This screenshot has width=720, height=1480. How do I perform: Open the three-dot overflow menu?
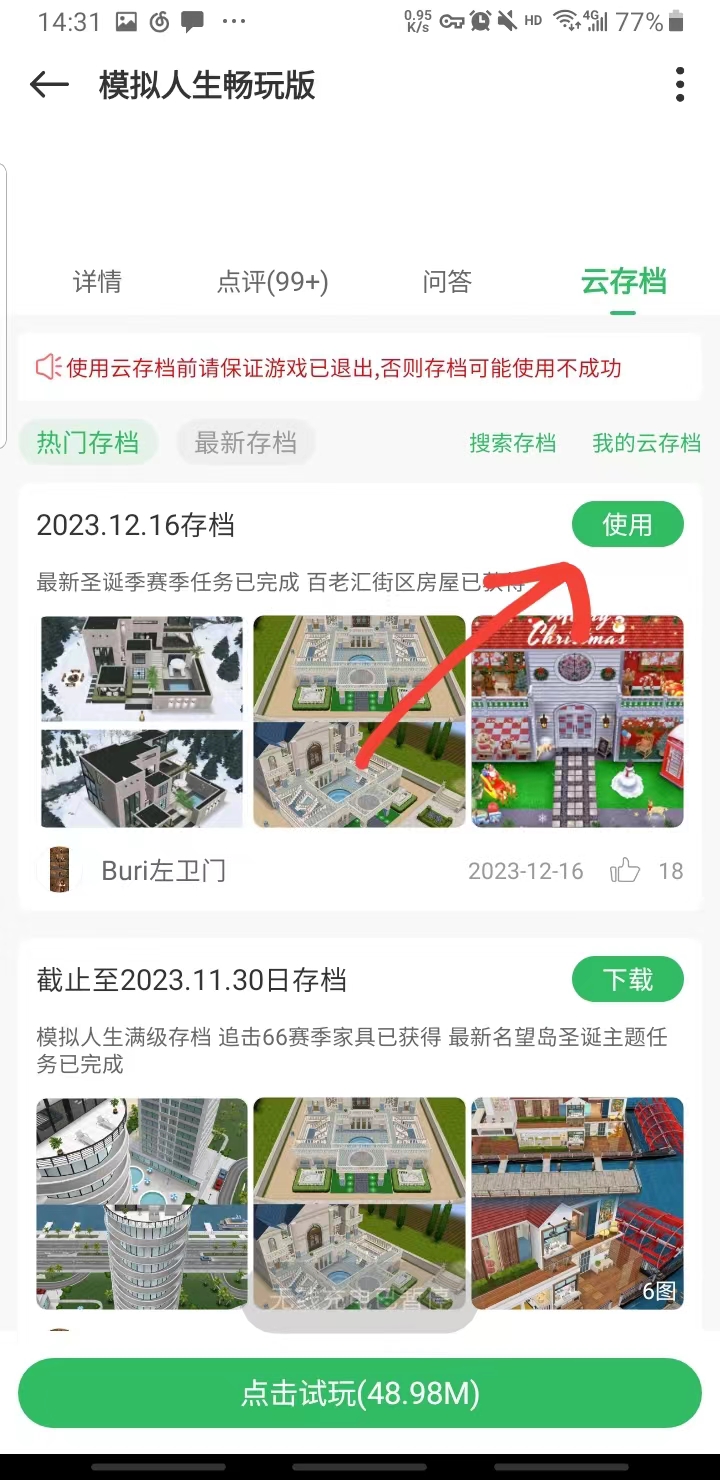pyautogui.click(x=680, y=85)
